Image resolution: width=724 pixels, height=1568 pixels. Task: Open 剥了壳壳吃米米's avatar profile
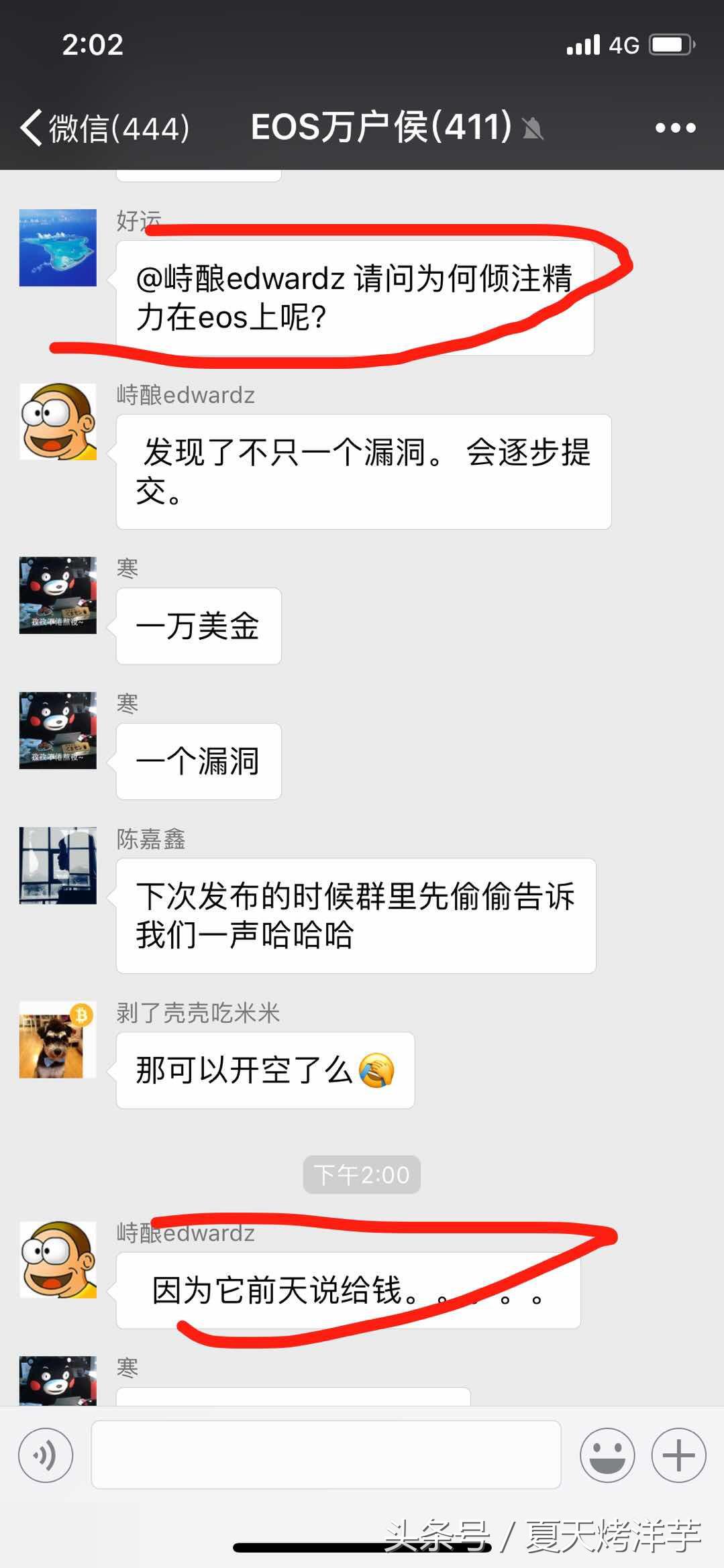58,1040
